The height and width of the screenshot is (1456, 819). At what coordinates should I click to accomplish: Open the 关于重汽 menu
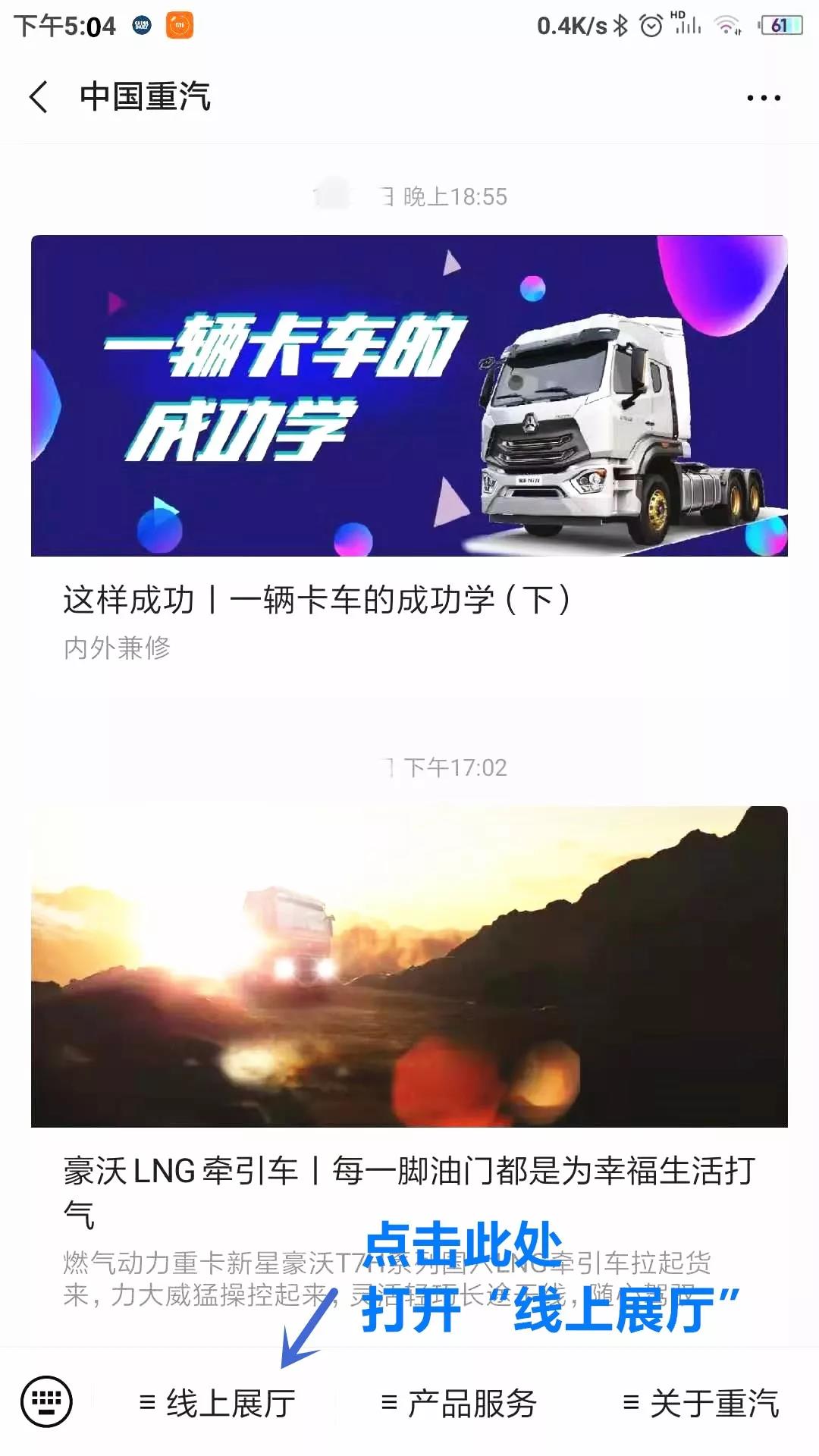[701, 1403]
